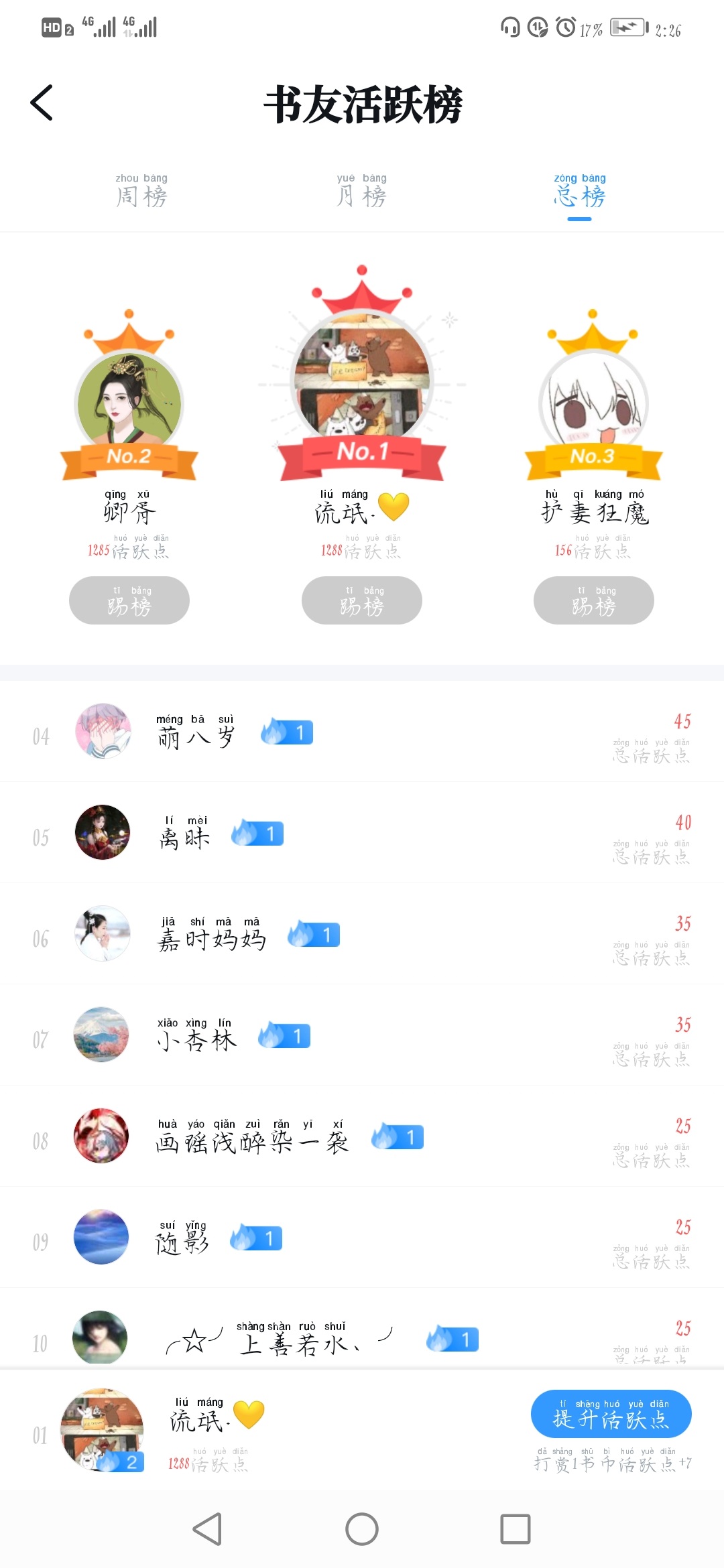
Task: Switch to the 月榜 tab
Action: pos(361,192)
